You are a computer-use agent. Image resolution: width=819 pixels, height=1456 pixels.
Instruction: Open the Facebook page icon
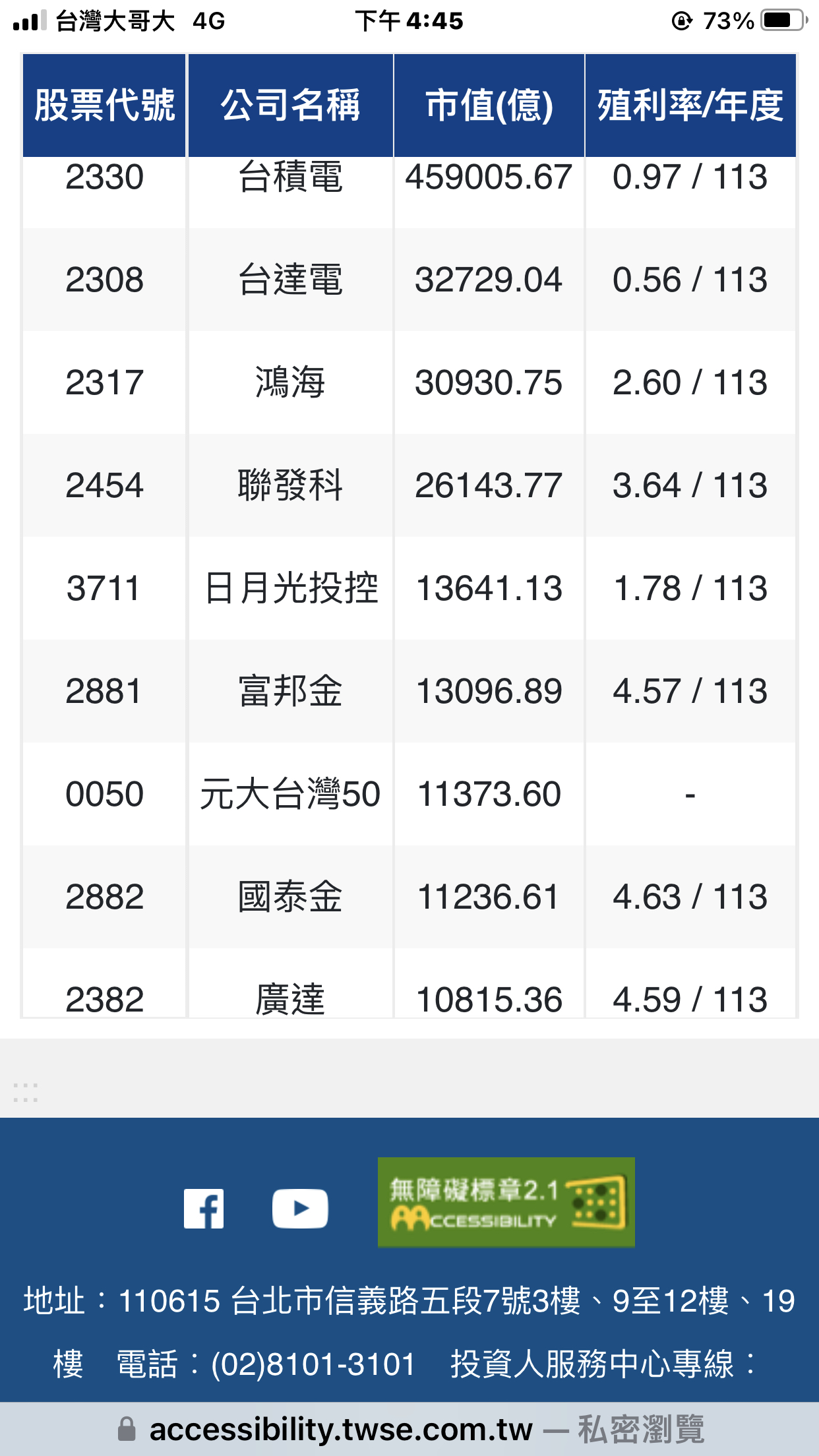click(x=205, y=1209)
